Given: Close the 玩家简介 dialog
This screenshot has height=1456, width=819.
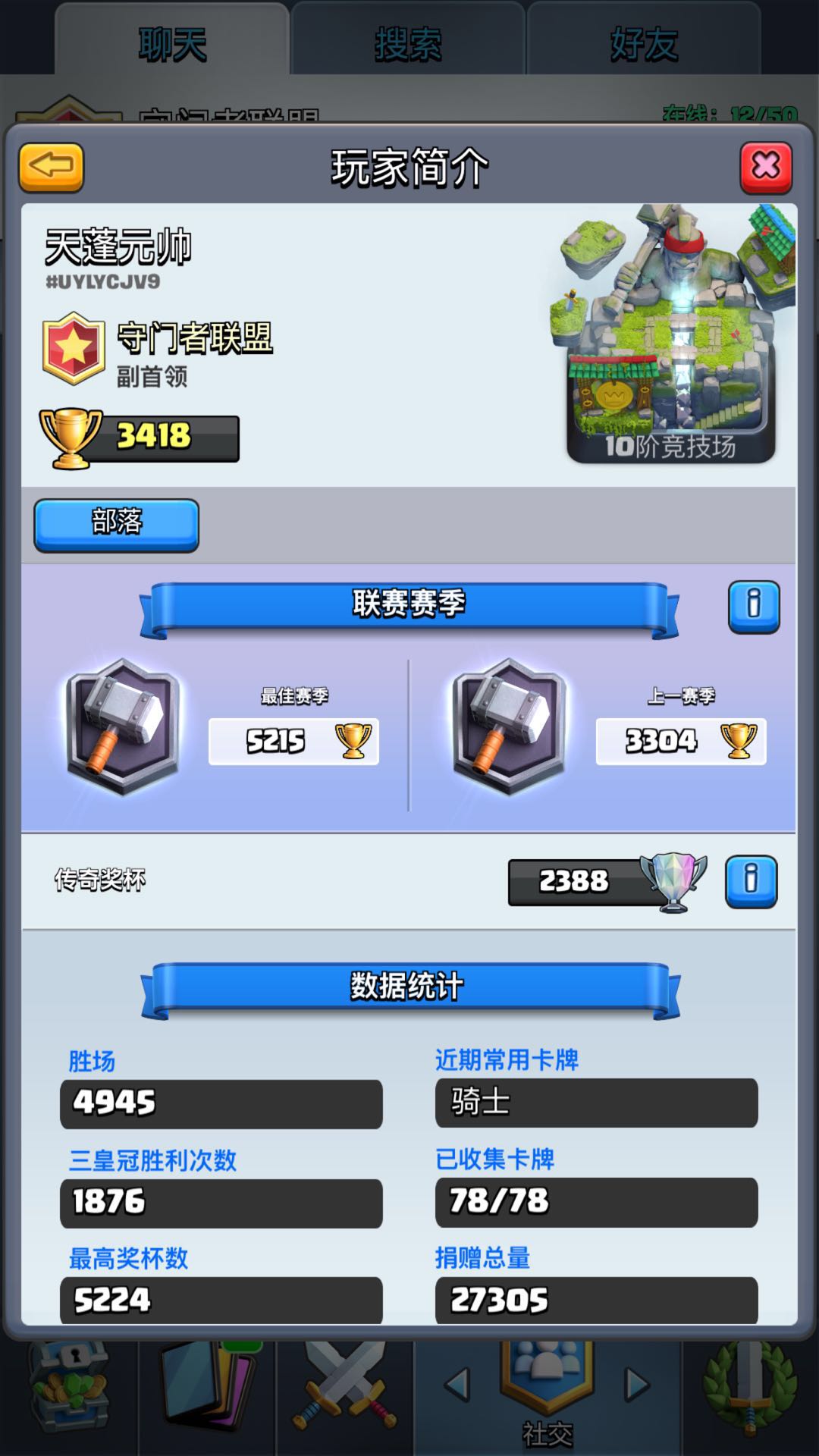Looking at the screenshot, I should pos(766,167).
